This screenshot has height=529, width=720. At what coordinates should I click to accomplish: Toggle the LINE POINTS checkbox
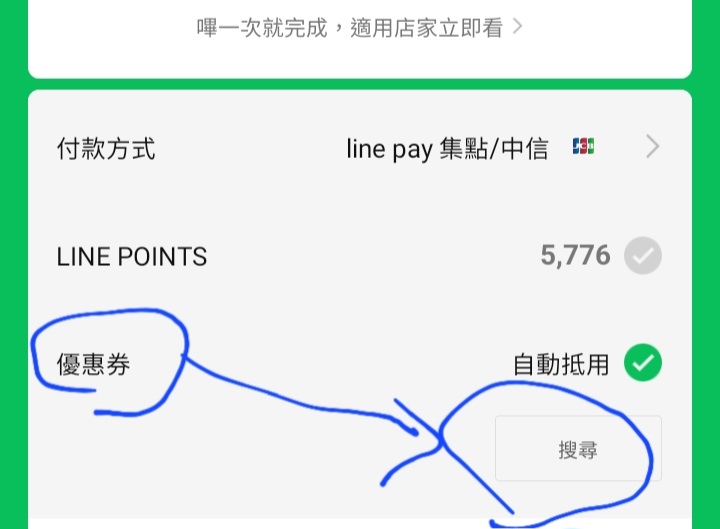click(643, 256)
